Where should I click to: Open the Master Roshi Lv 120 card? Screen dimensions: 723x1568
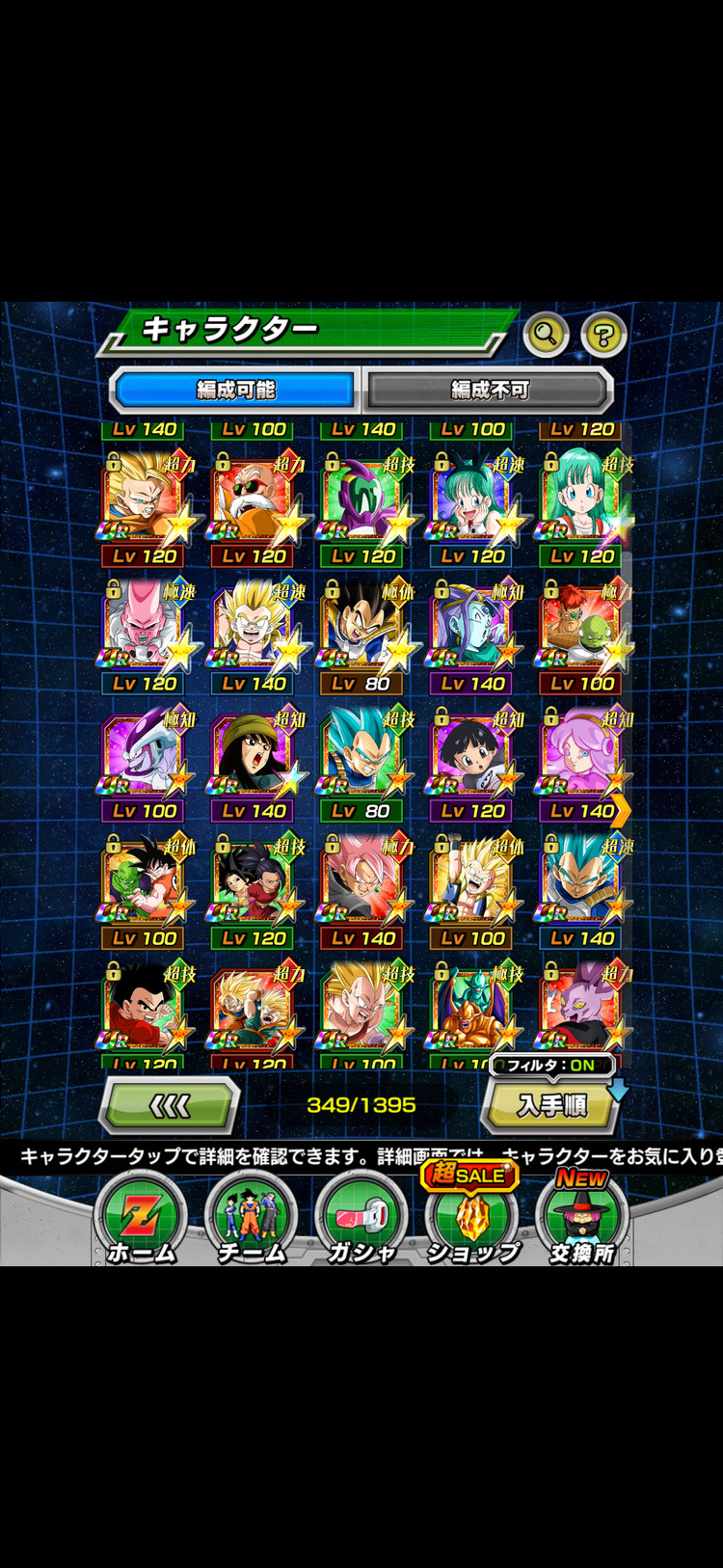254,502
